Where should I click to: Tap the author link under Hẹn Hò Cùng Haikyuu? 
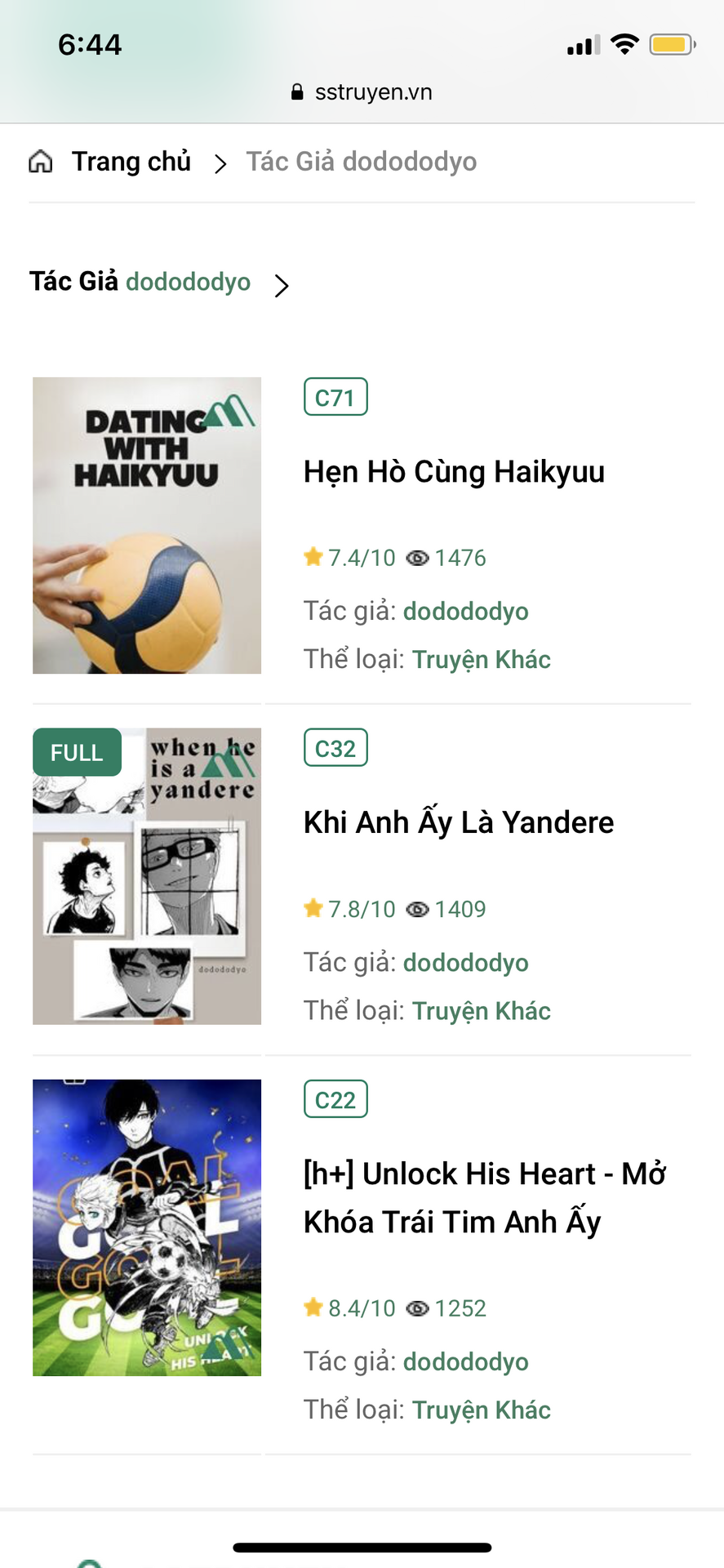(465, 612)
